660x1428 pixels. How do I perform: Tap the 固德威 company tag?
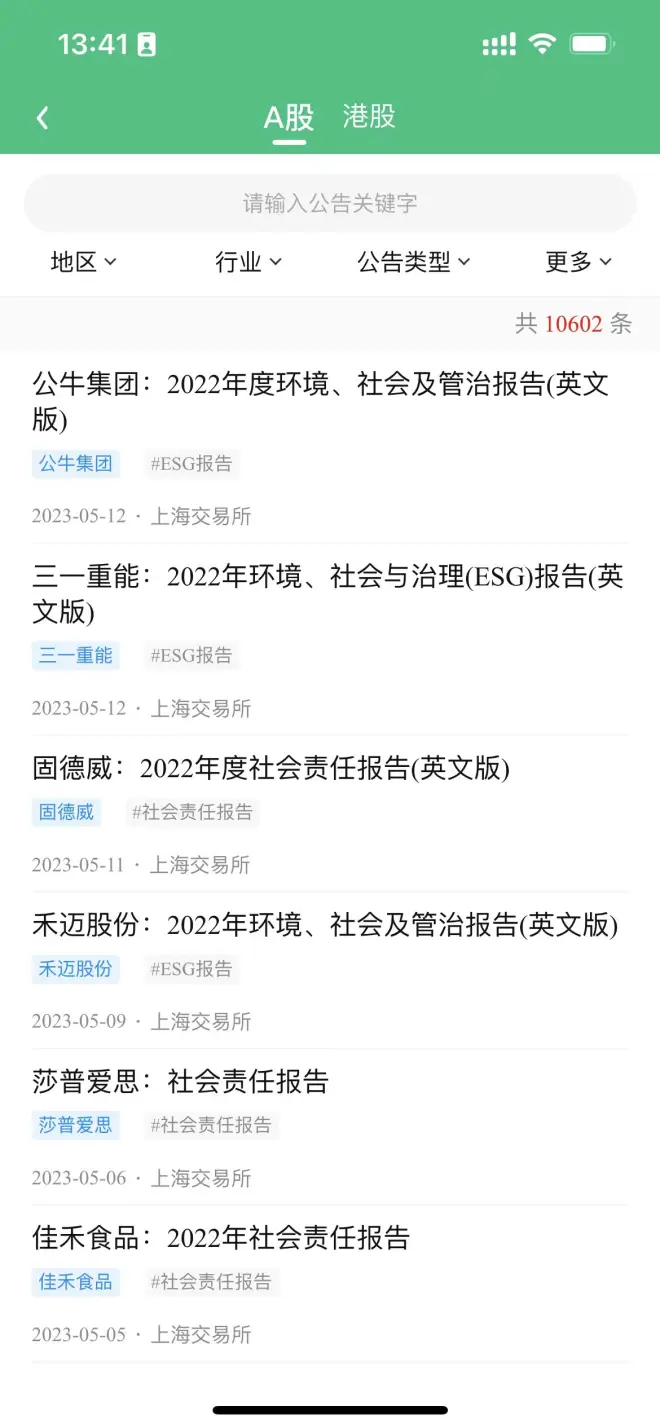[x=66, y=812]
